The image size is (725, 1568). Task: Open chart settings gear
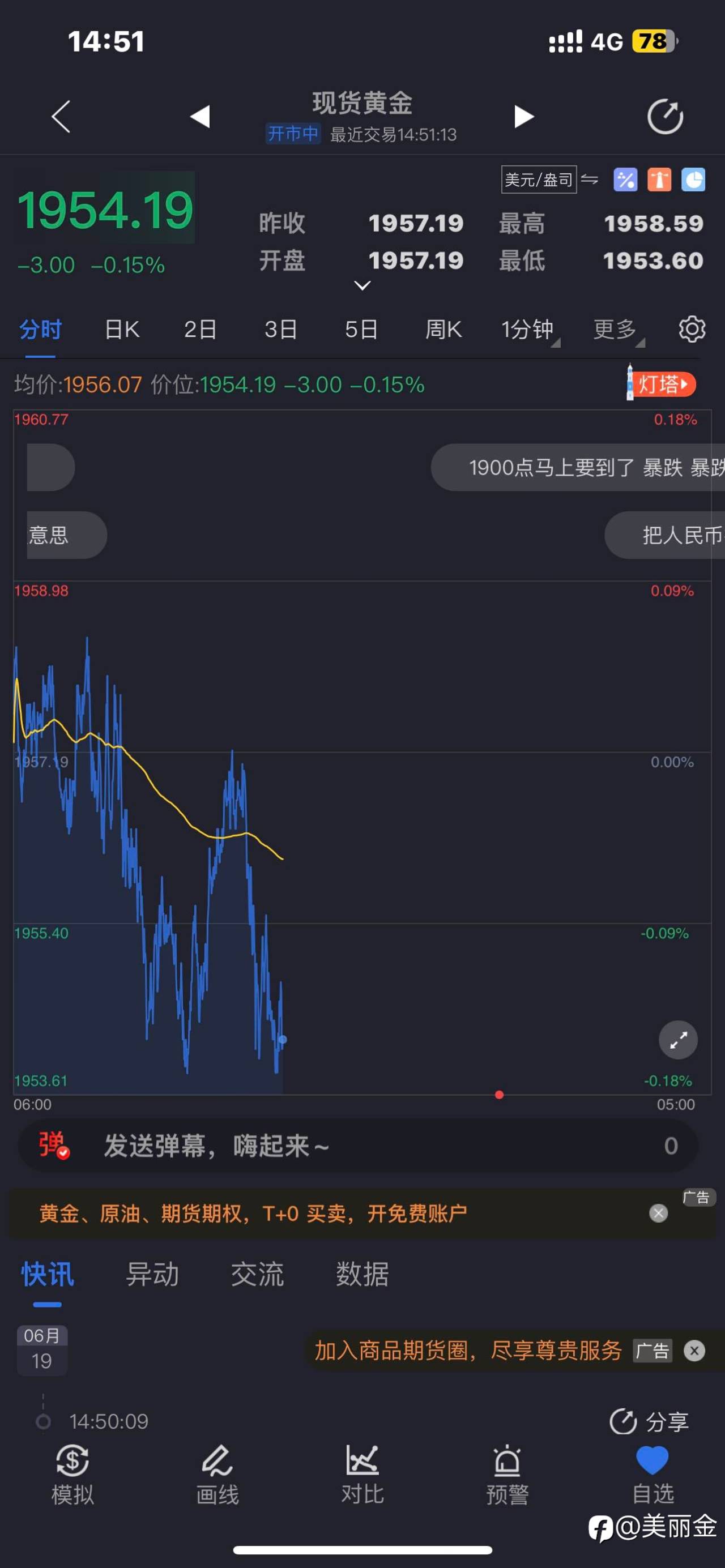(x=692, y=330)
